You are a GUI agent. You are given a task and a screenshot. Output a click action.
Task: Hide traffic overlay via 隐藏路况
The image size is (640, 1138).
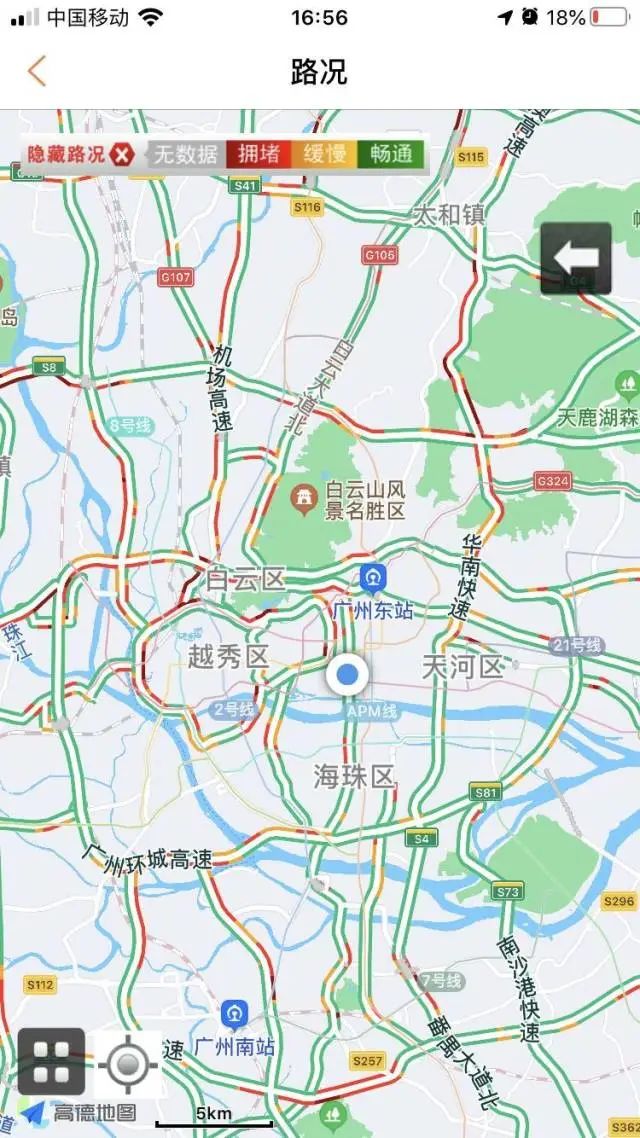81,155
